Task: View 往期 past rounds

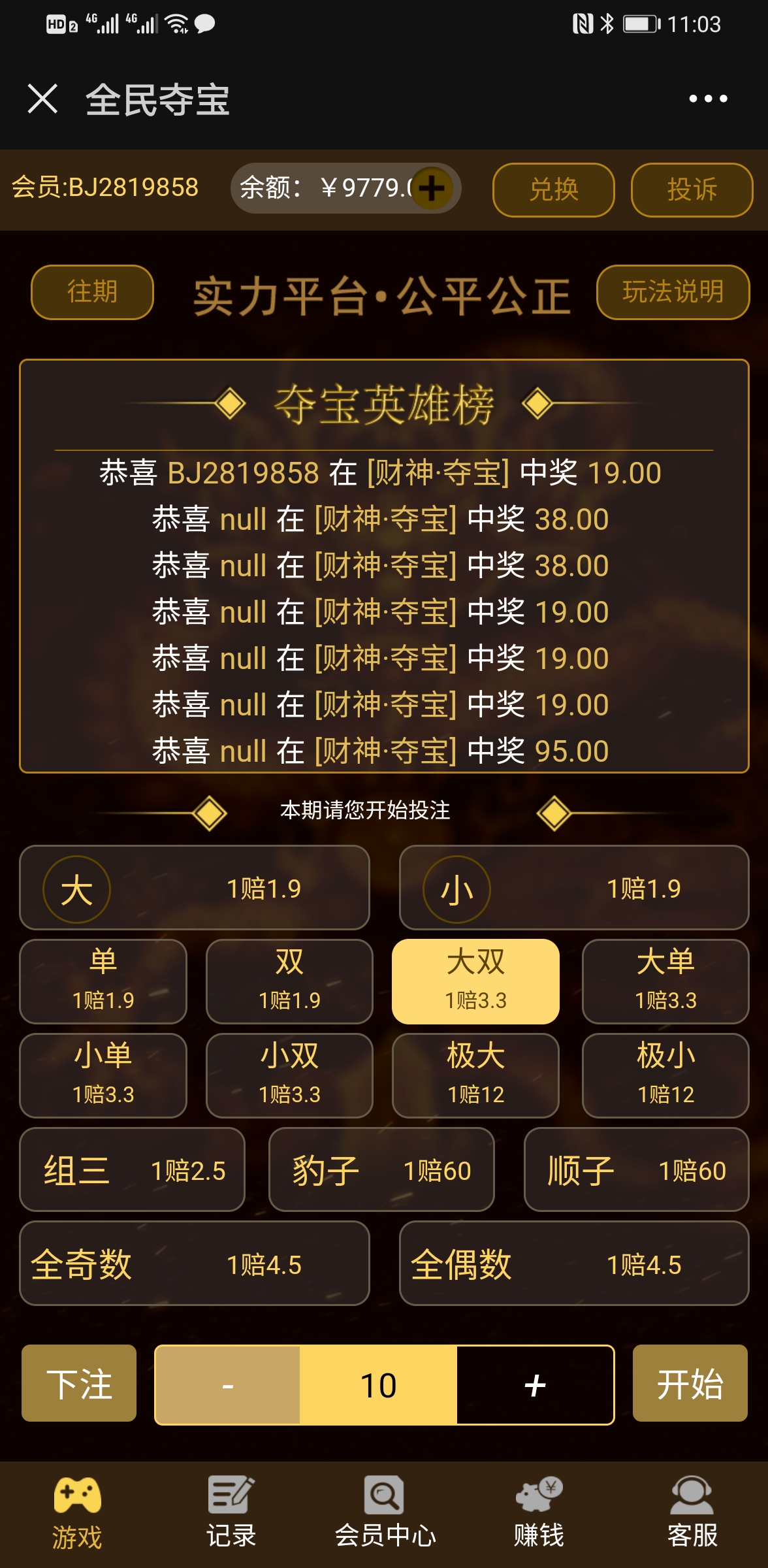Action: click(x=92, y=292)
